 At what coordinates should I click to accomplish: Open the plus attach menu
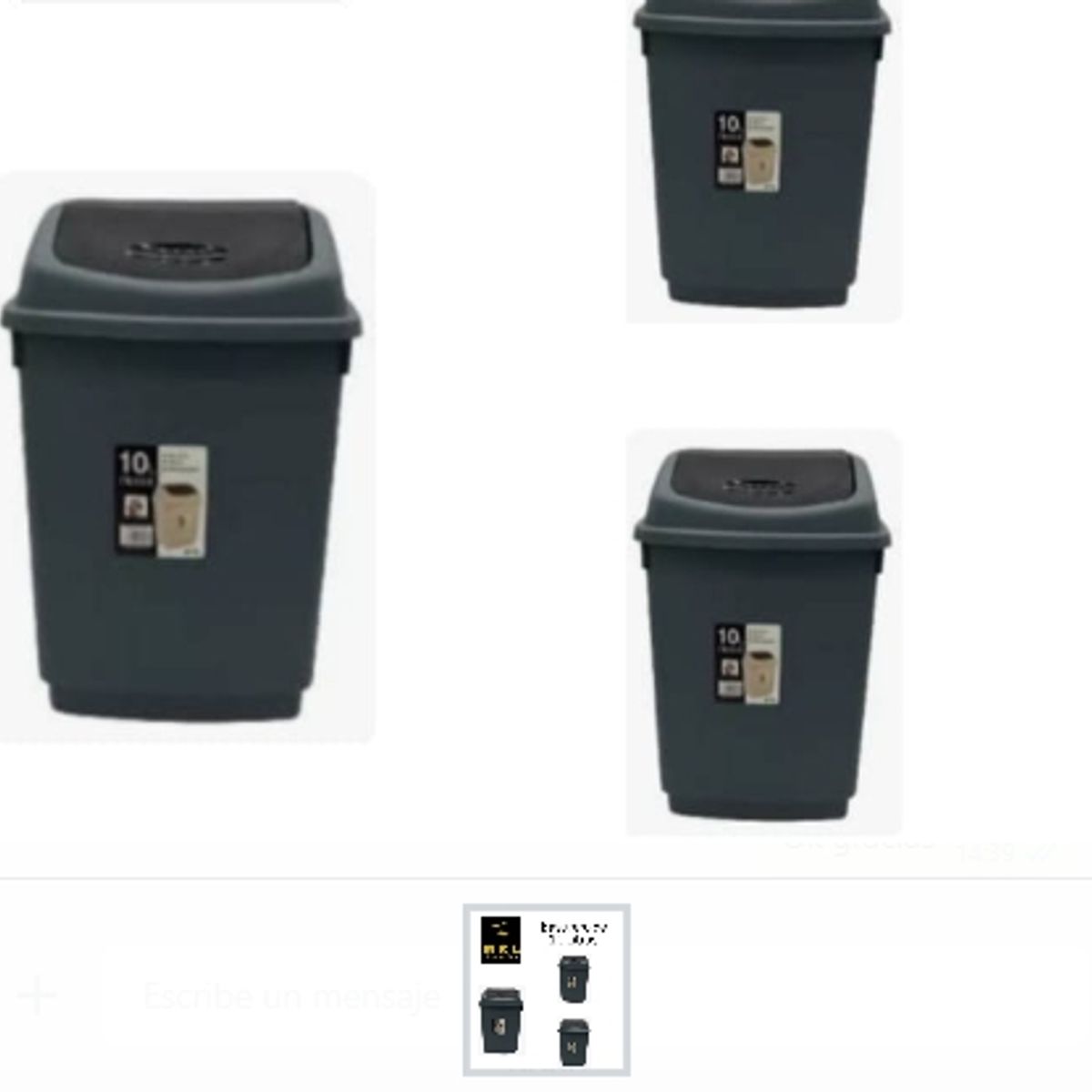tap(38, 995)
